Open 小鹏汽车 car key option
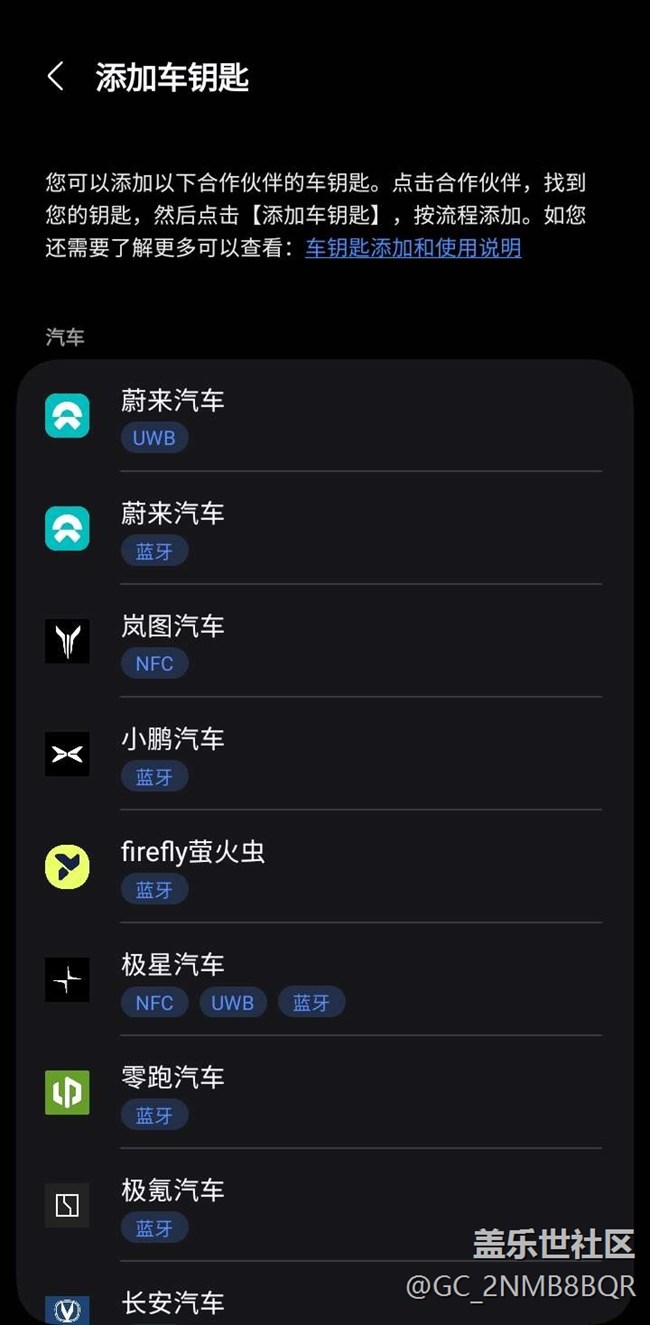 coord(325,755)
